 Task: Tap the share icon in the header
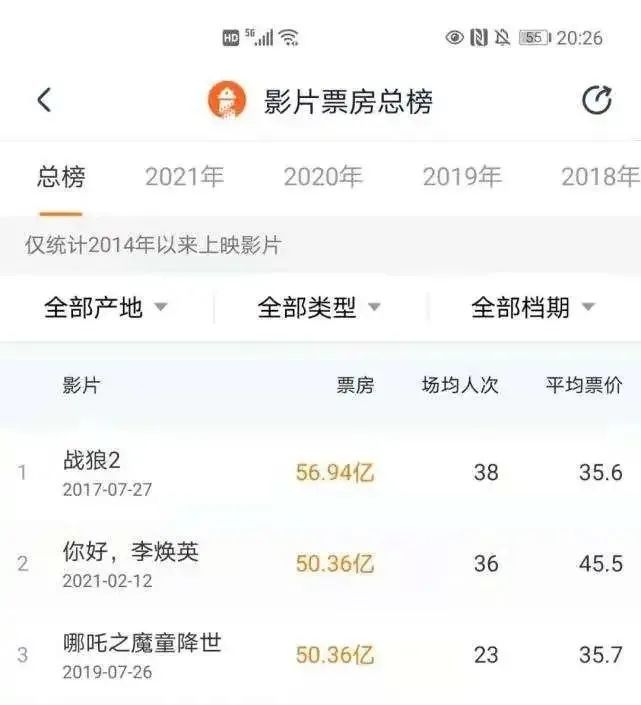tap(597, 100)
